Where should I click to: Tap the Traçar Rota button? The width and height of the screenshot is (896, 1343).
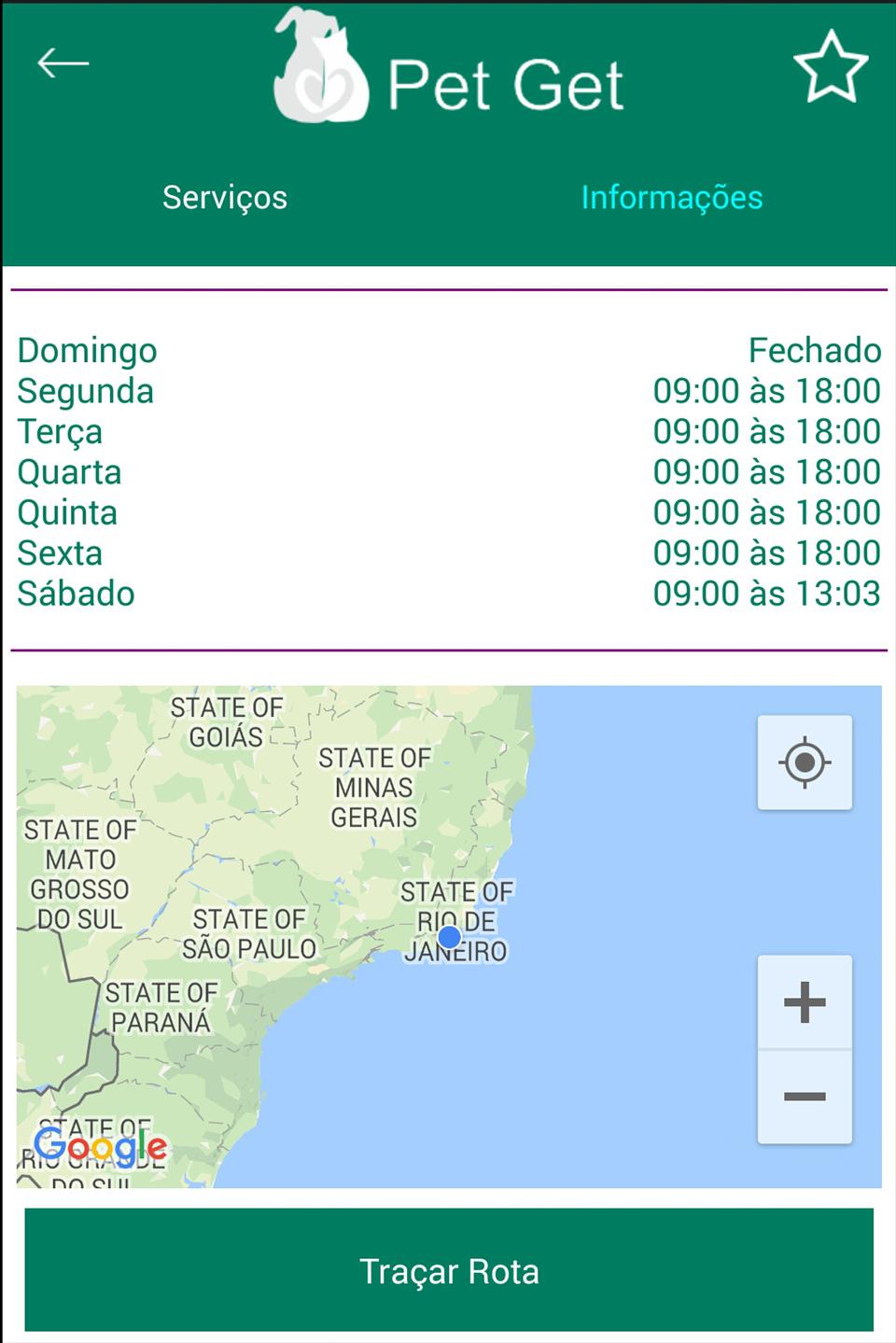click(449, 1270)
